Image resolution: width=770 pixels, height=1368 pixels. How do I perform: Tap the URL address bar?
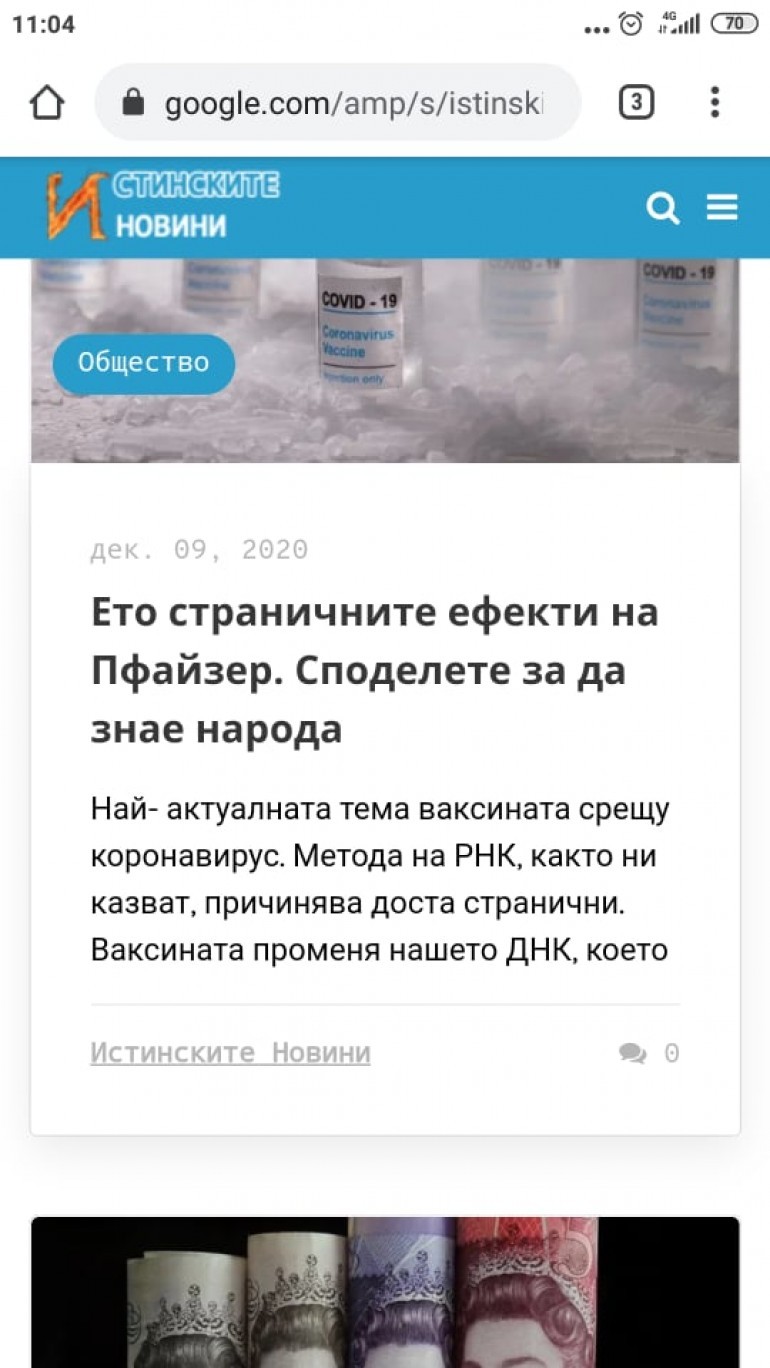tap(340, 103)
